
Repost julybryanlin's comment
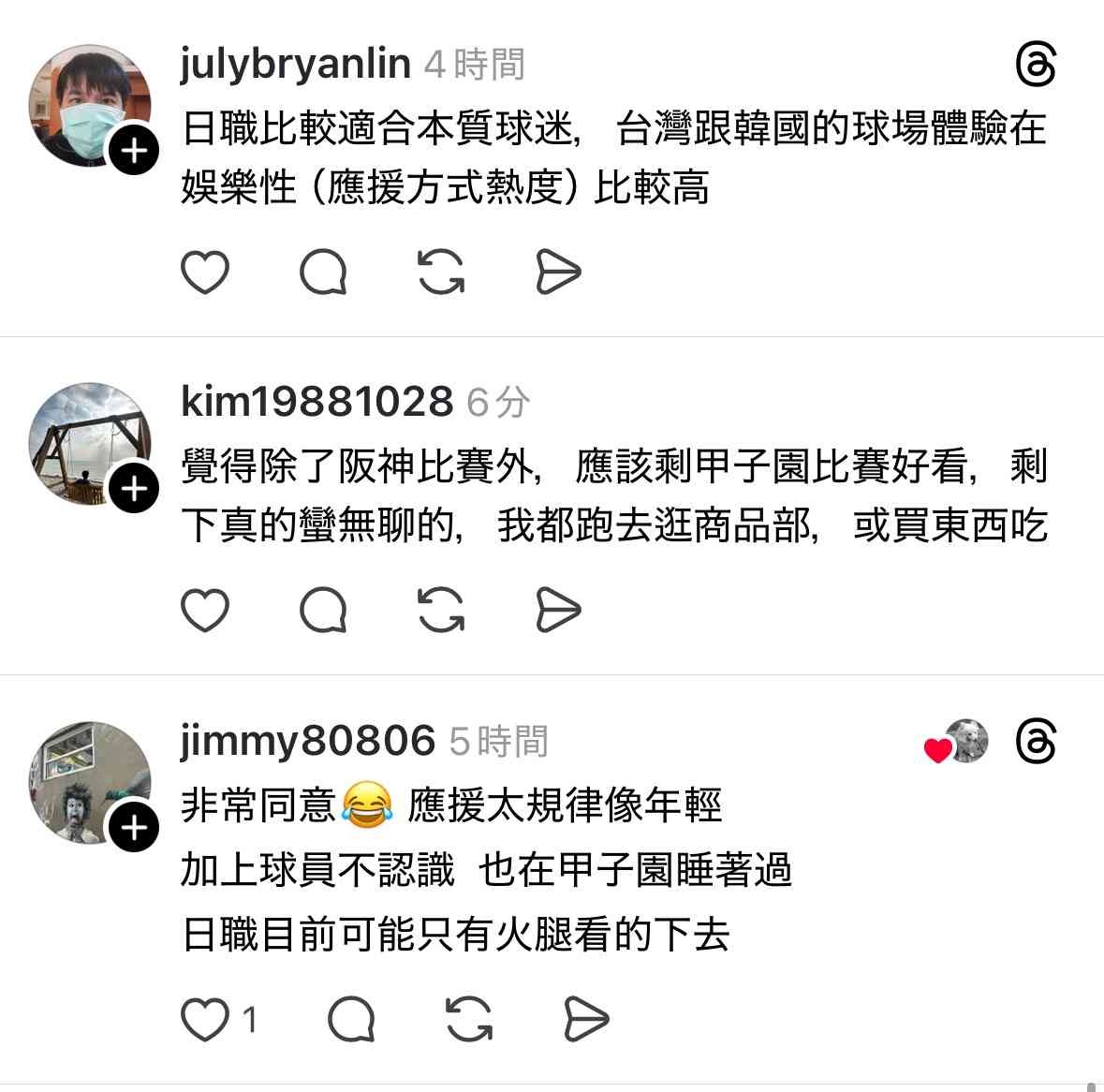click(x=441, y=273)
